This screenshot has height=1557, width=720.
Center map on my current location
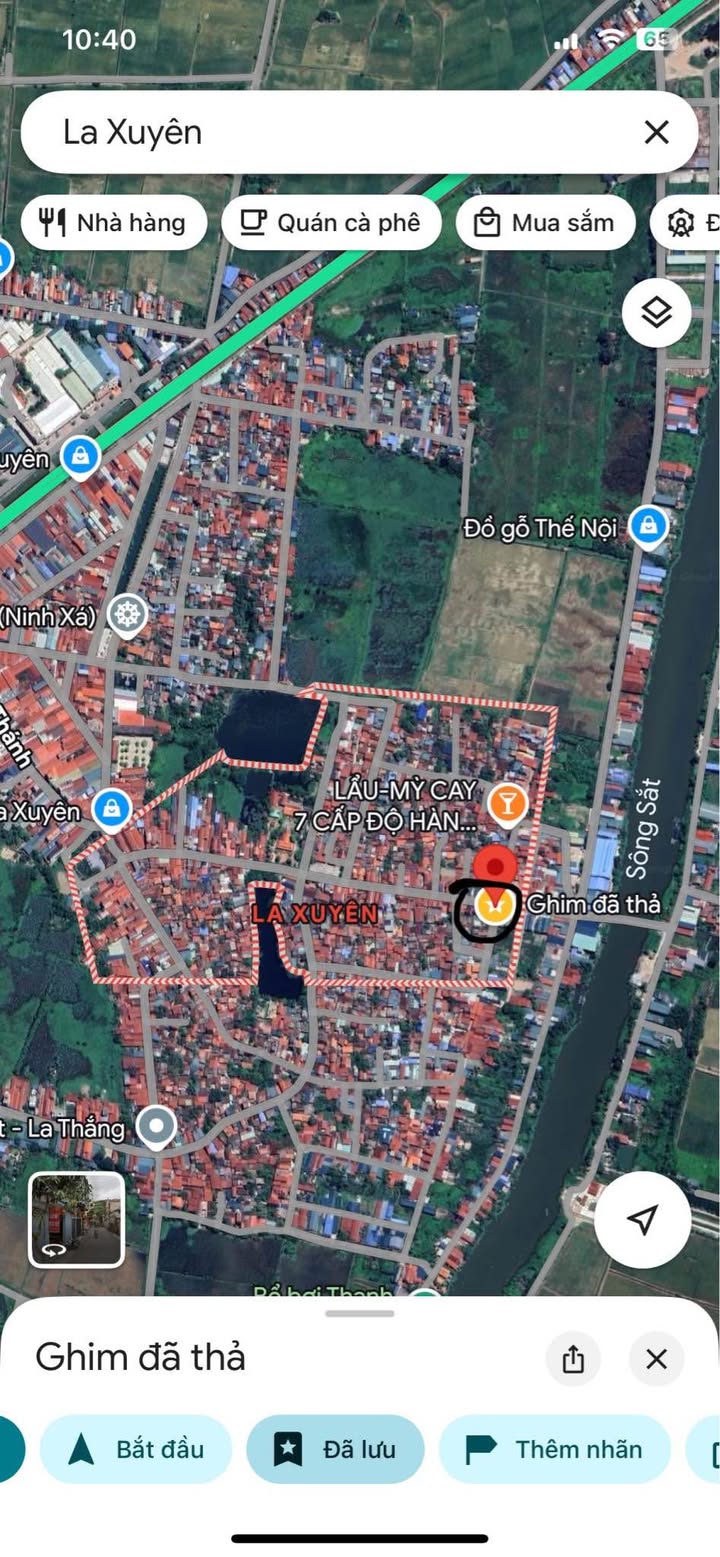pyautogui.click(x=643, y=1219)
